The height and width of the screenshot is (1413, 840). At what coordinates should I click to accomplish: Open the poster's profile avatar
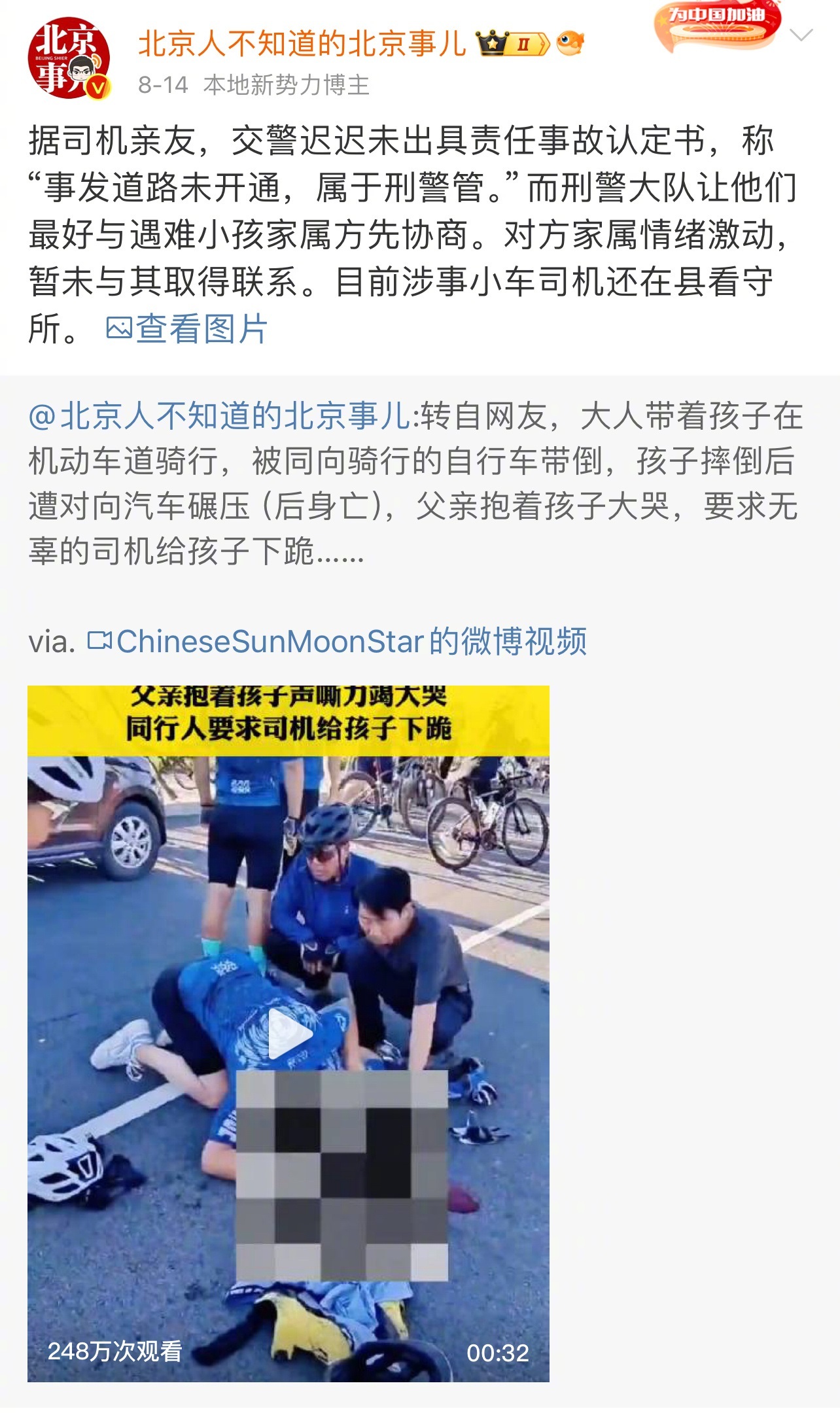(68, 59)
